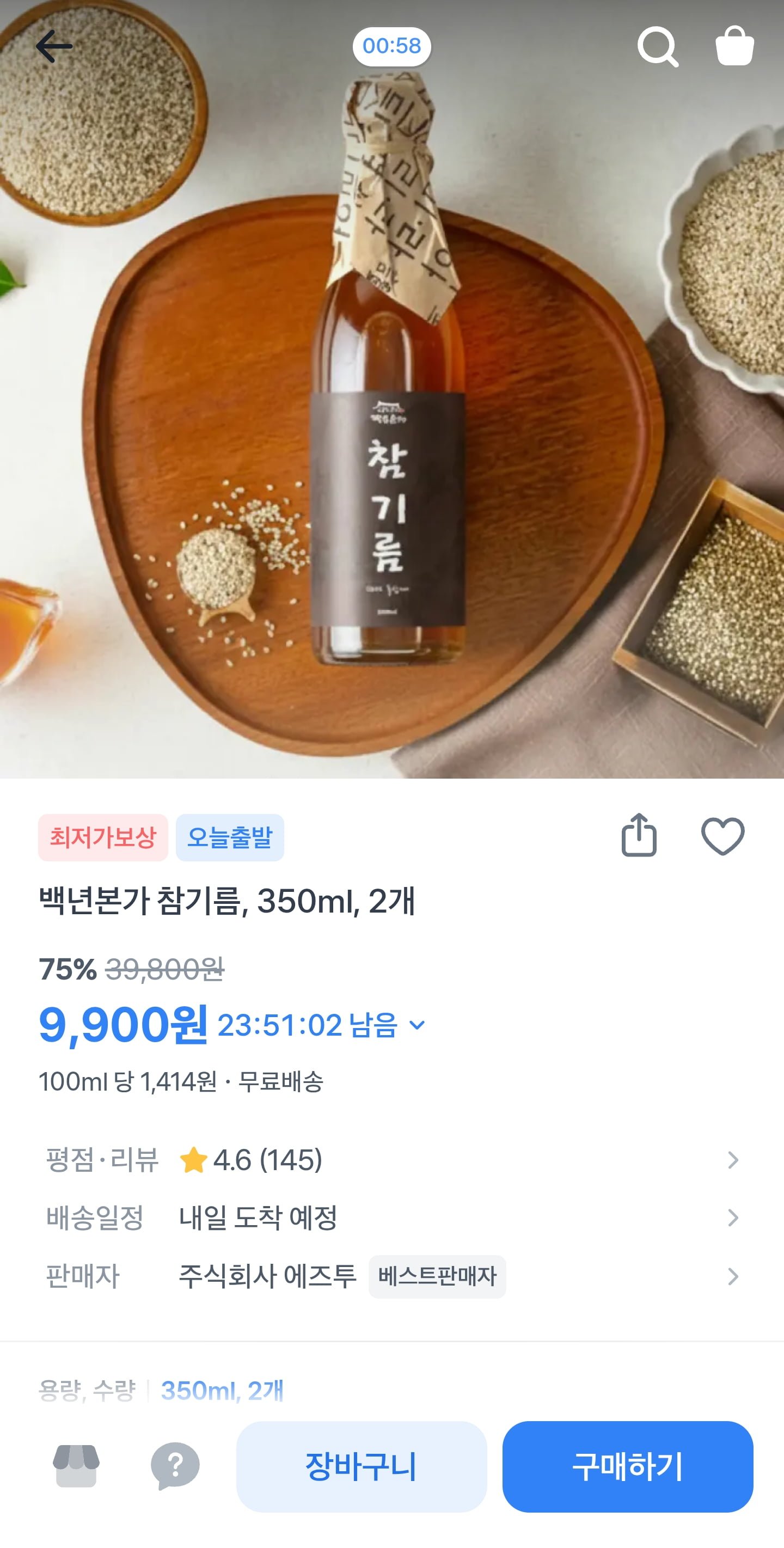This screenshot has width=784, height=1548.
Task: Open the question mark inquiry icon
Action: pos(175,1466)
